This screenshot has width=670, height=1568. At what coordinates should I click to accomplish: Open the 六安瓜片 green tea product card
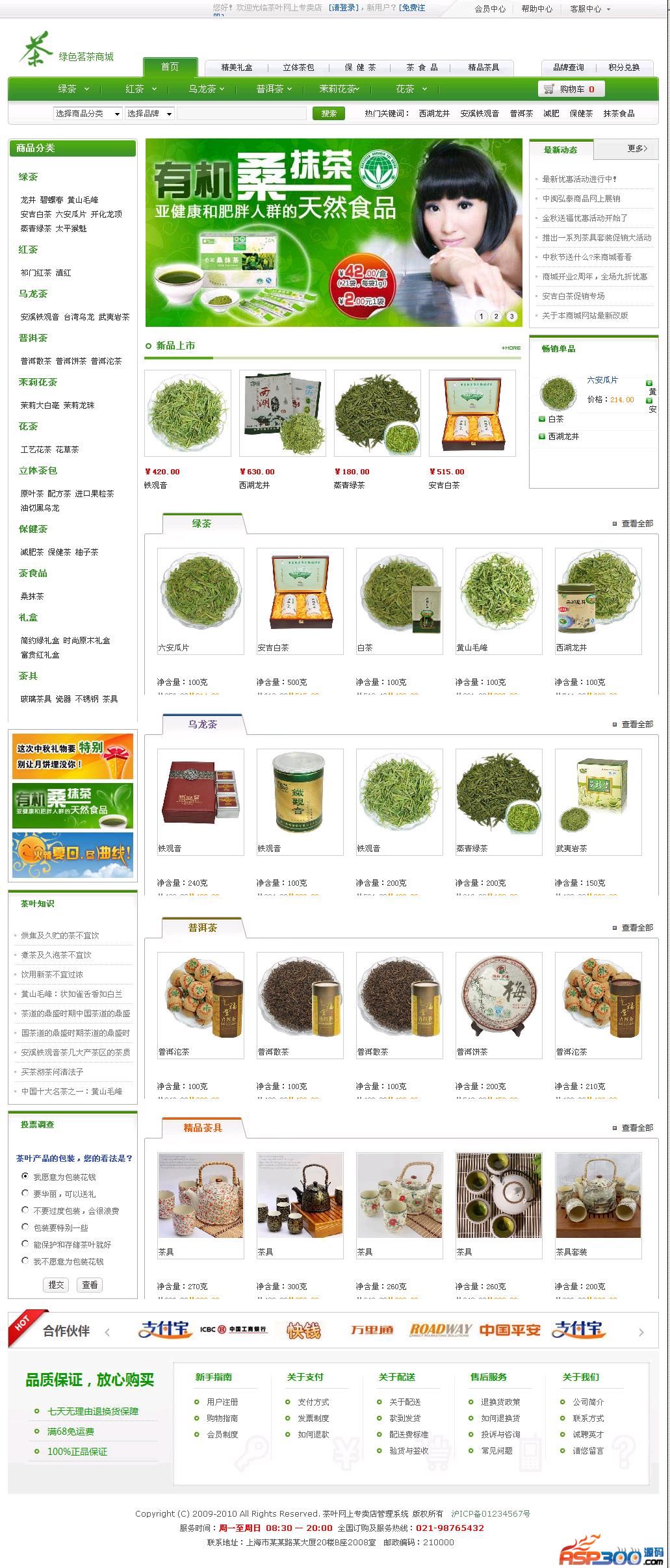coord(200,600)
